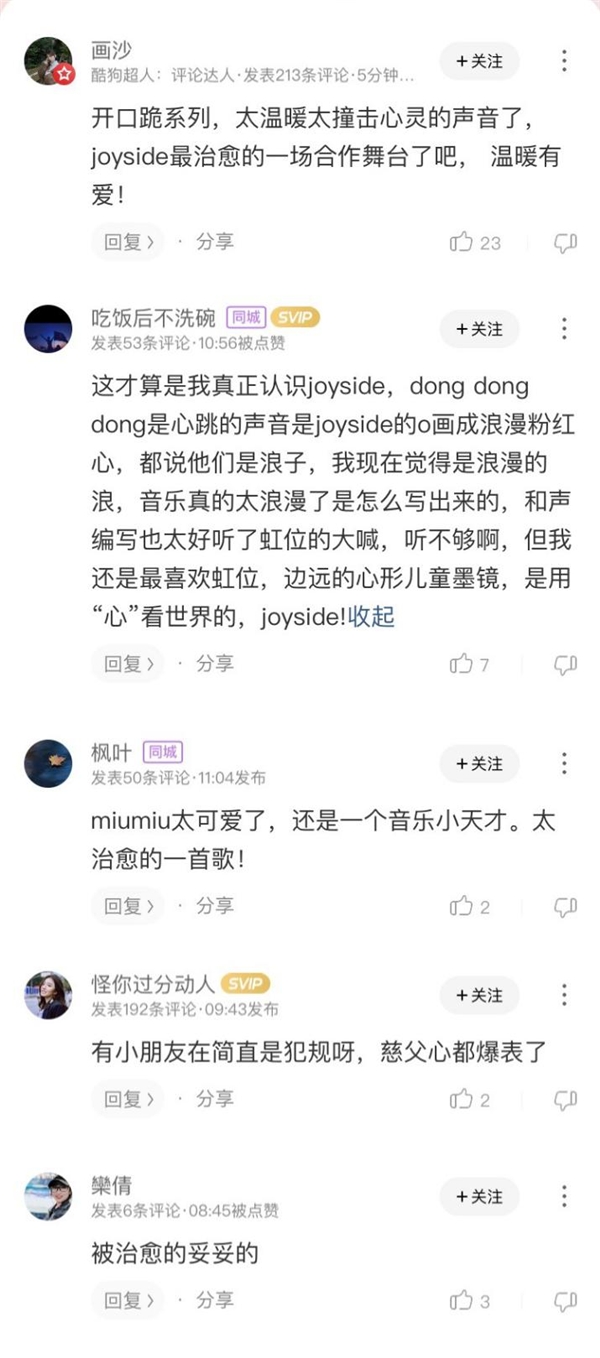Share 吃饭后不洗碗's comment

(213, 664)
